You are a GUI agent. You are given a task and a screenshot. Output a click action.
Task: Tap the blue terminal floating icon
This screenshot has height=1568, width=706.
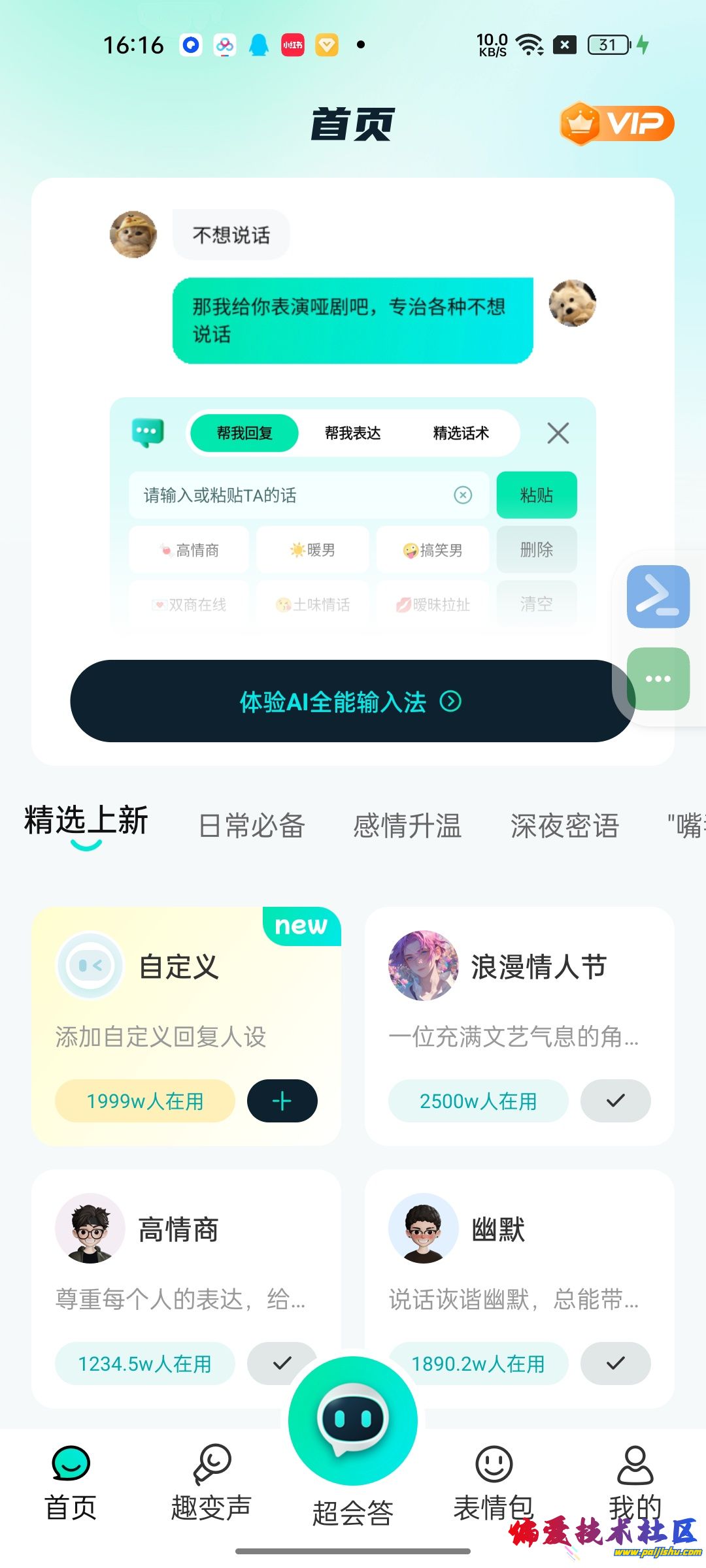658,596
